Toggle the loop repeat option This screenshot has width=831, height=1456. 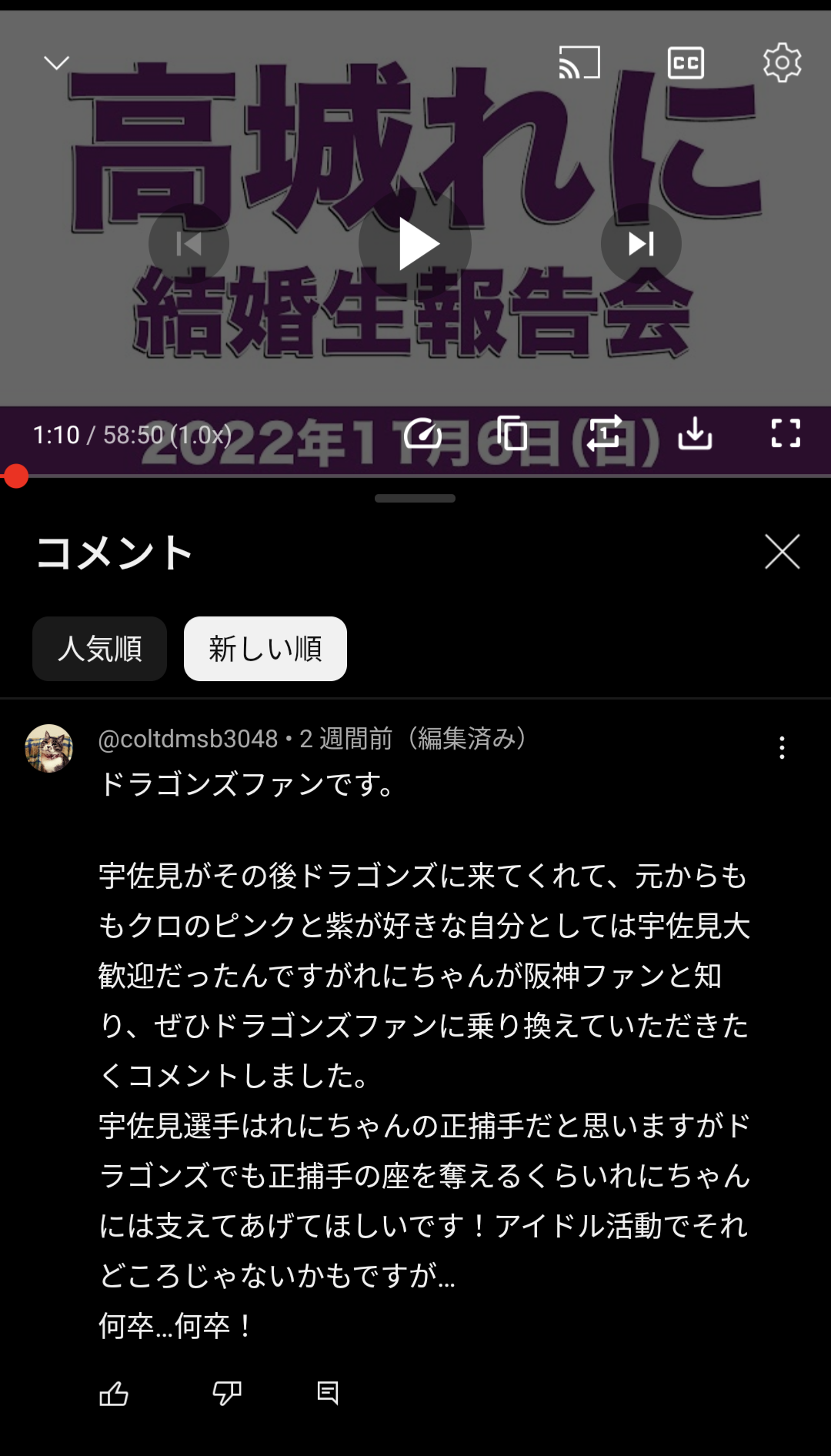(x=604, y=433)
